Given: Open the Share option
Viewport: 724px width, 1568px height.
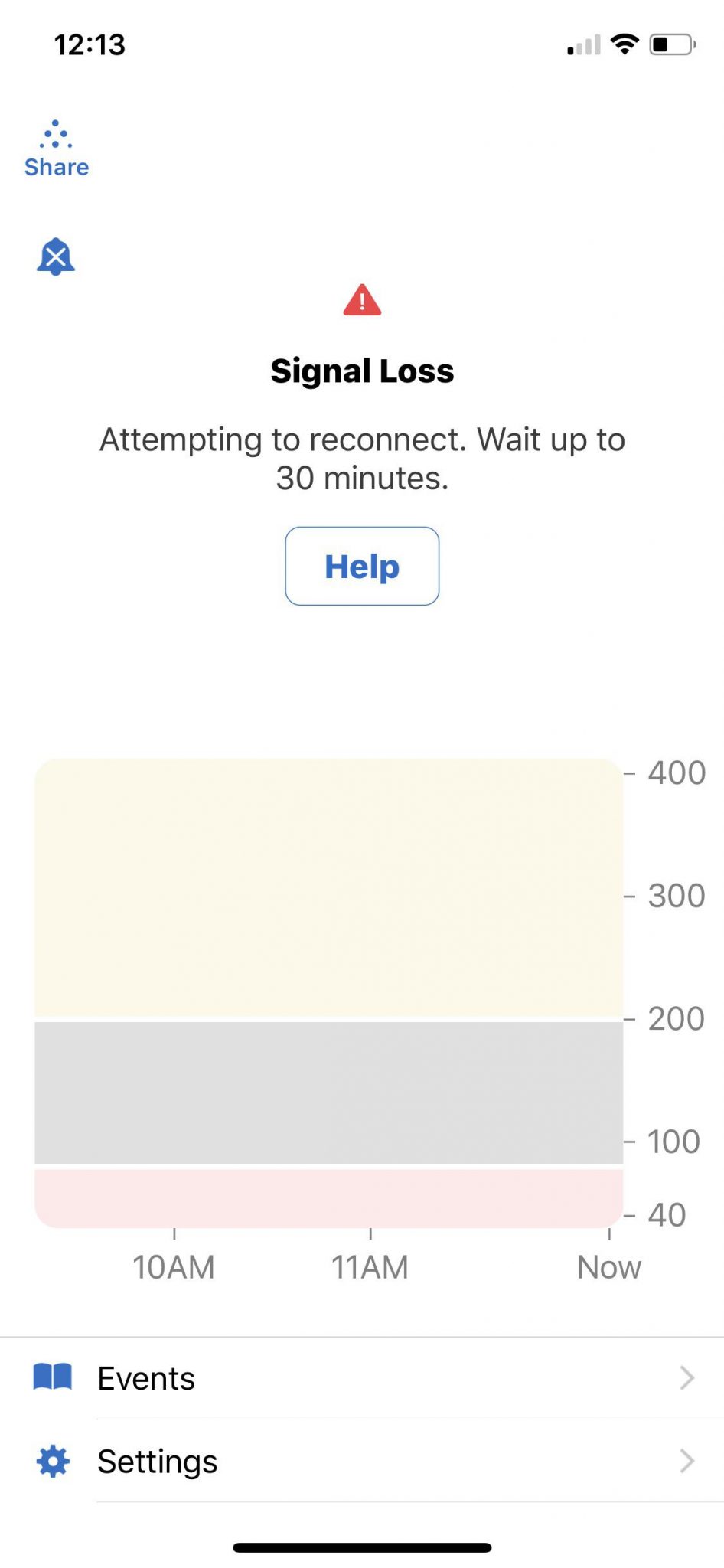Looking at the screenshot, I should [x=56, y=149].
